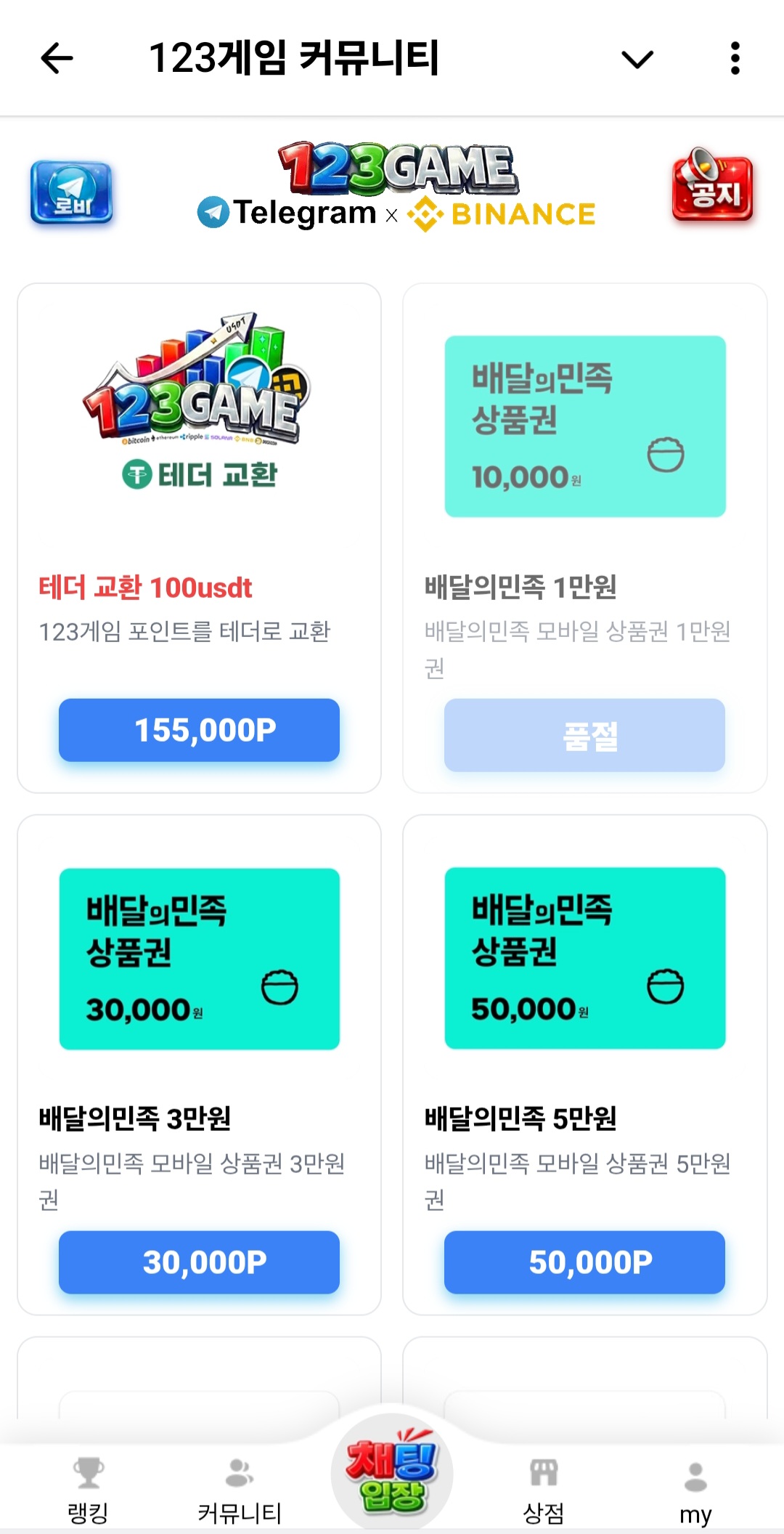Purchase 배달의민족 5만원 for 50,000P
Viewport: 784px width, 1534px height.
coord(584,1262)
